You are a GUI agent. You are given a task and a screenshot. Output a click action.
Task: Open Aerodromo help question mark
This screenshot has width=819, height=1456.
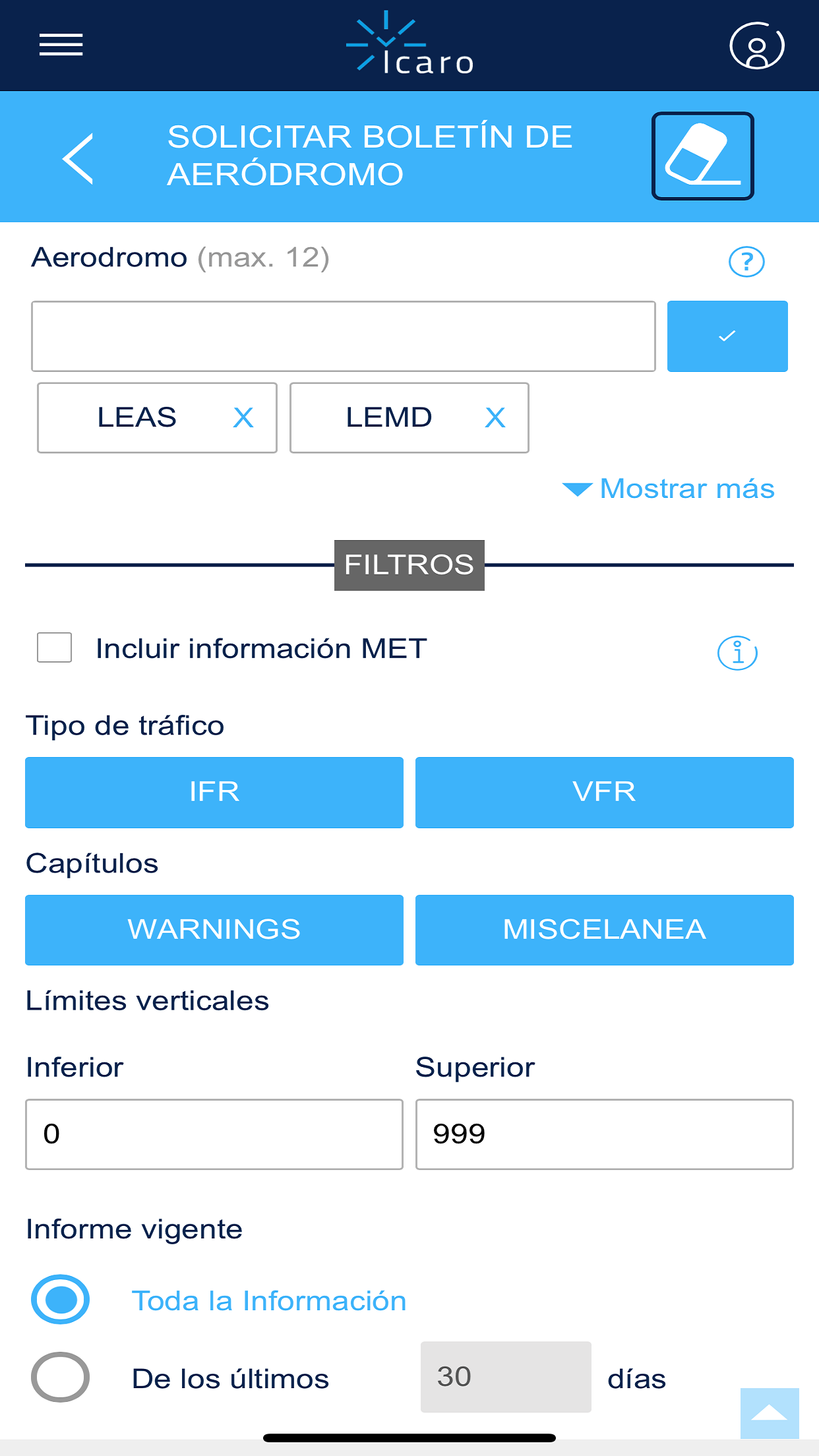746,262
